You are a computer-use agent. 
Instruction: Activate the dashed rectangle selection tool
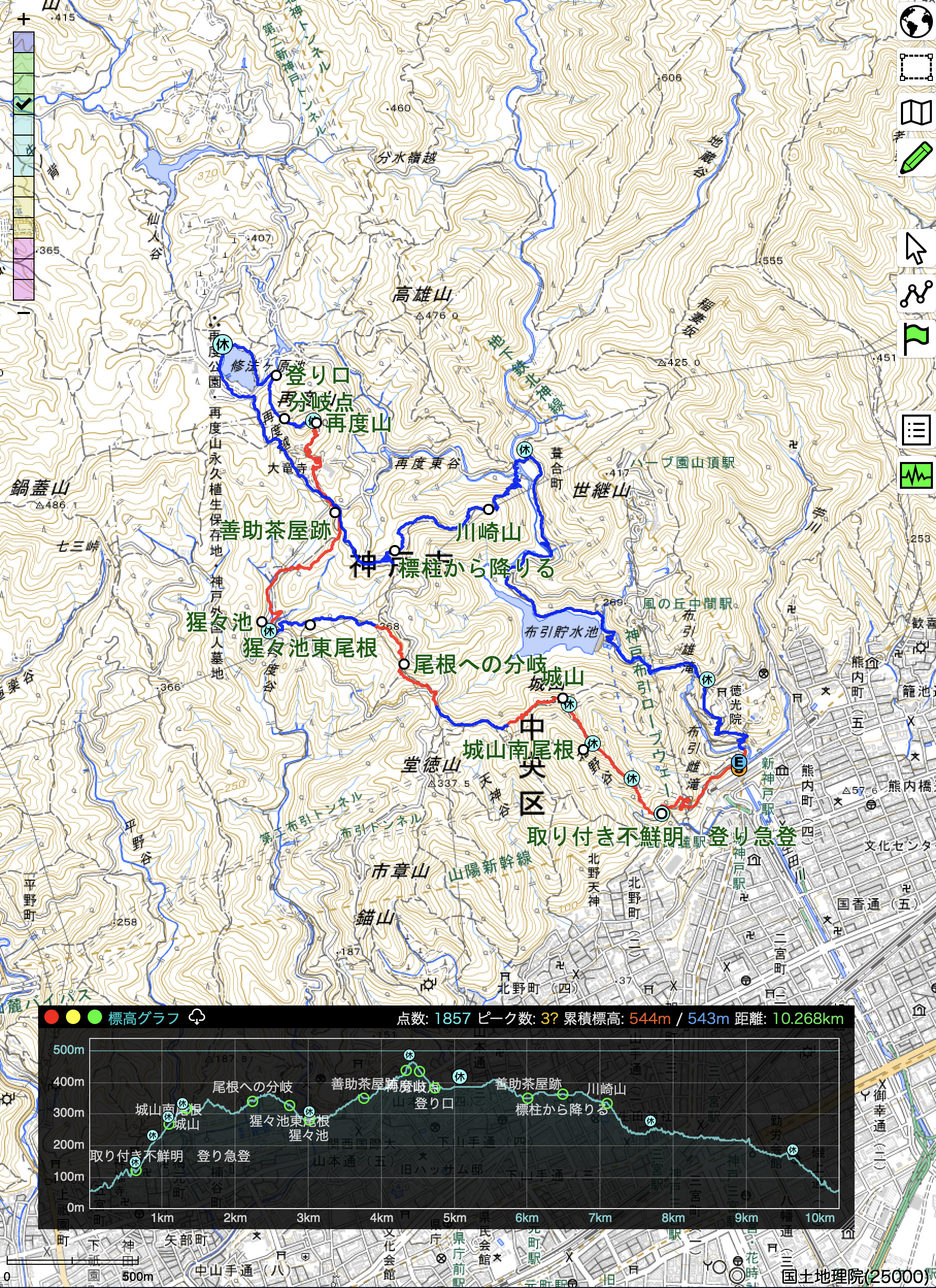(x=915, y=67)
